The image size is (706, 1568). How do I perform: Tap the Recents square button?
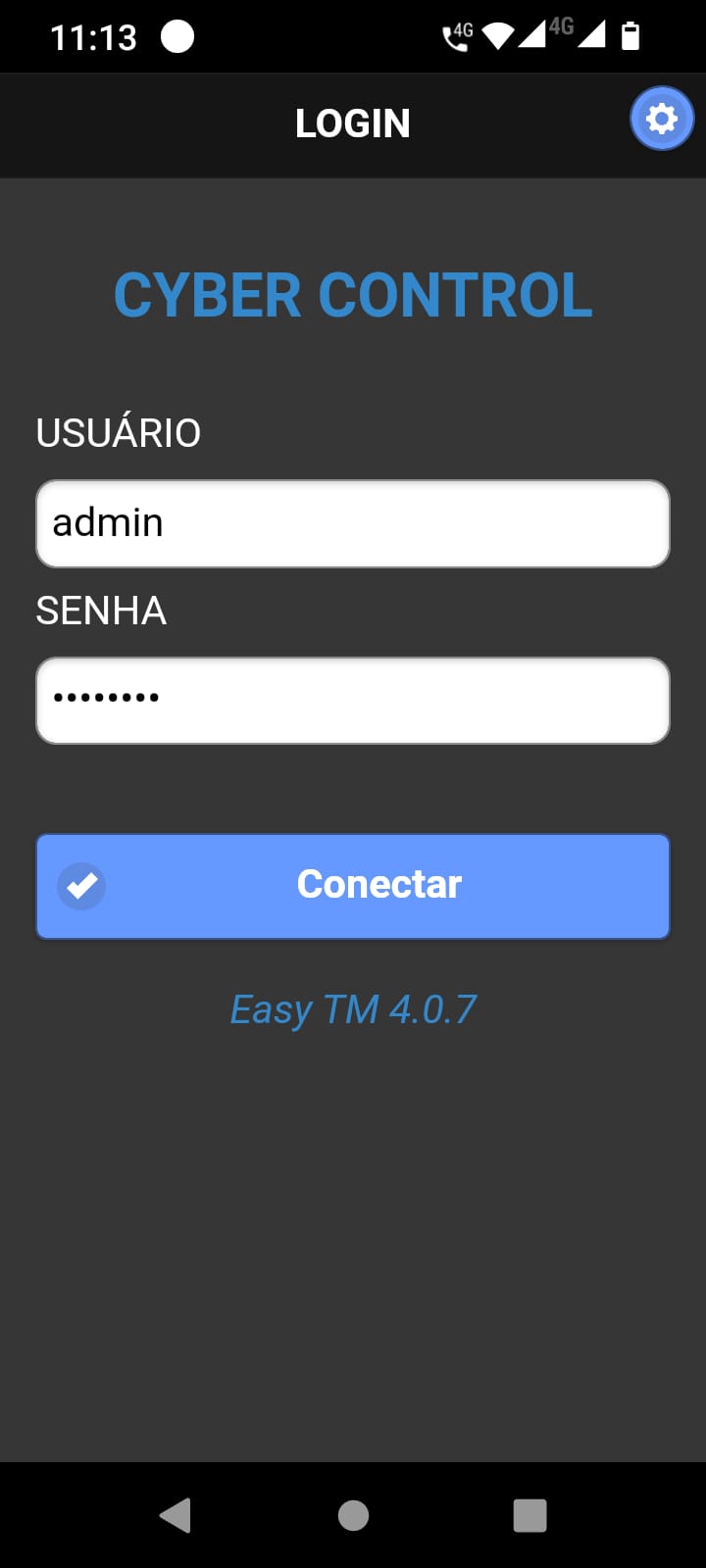[x=529, y=1514]
